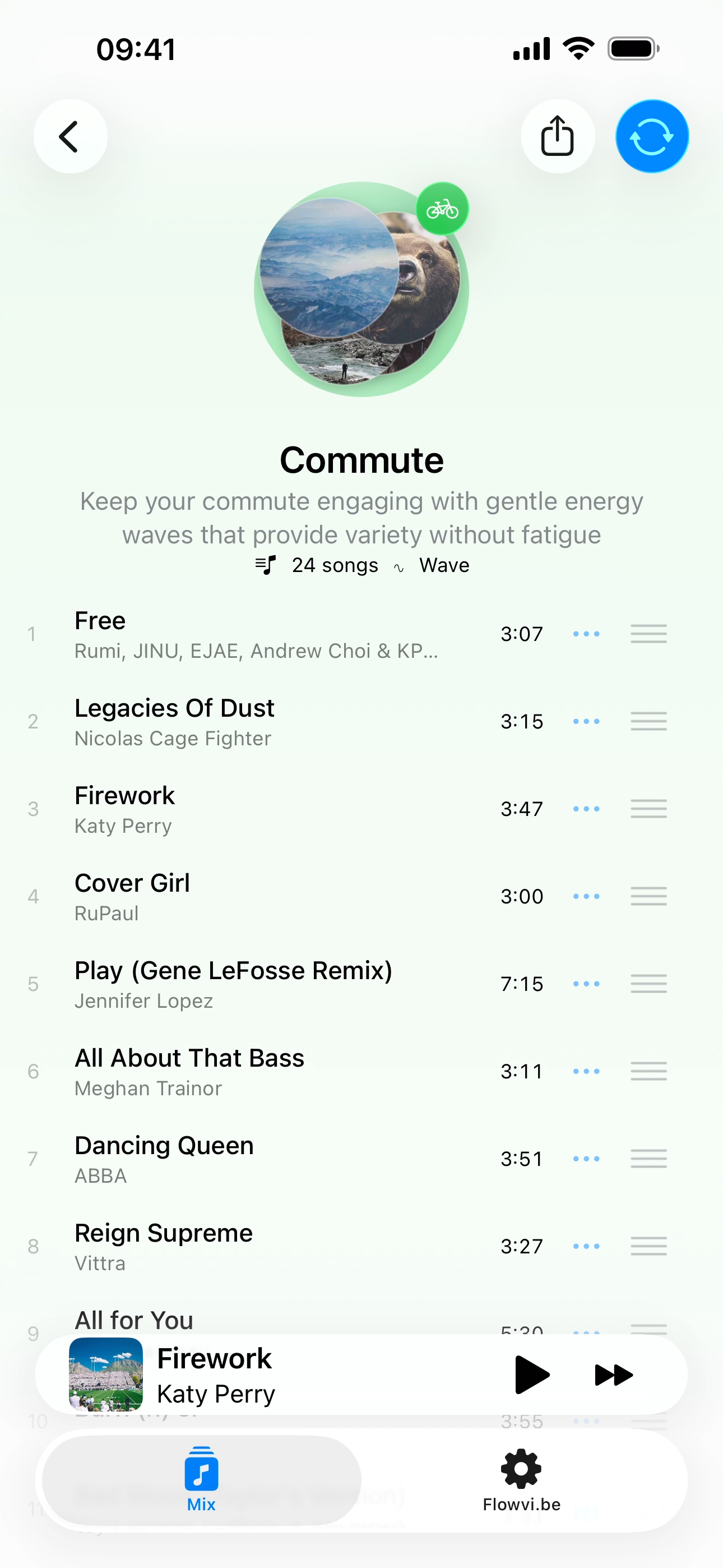Switch to the Mix tab
The height and width of the screenshot is (1568, 723).
click(201, 1479)
